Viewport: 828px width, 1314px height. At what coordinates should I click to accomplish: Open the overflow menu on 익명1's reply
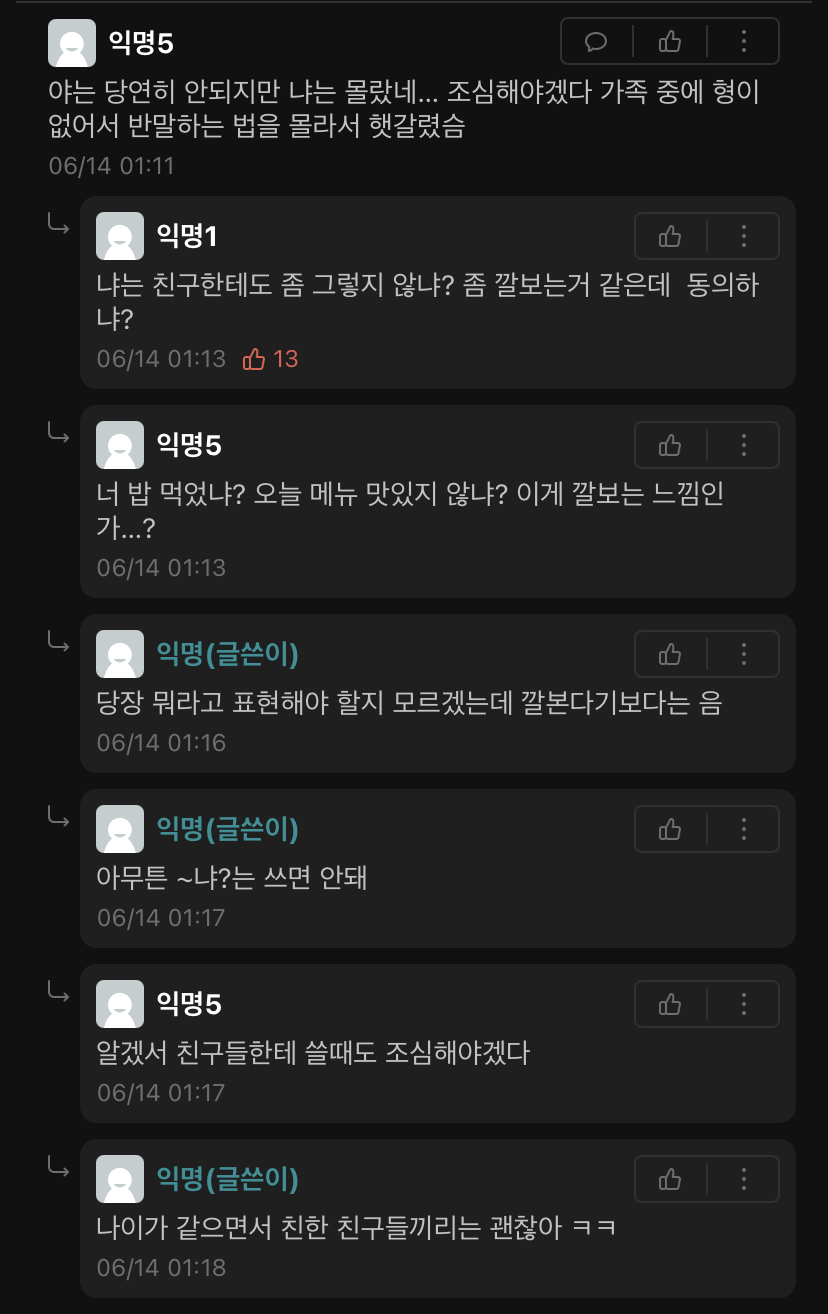pyautogui.click(x=743, y=236)
